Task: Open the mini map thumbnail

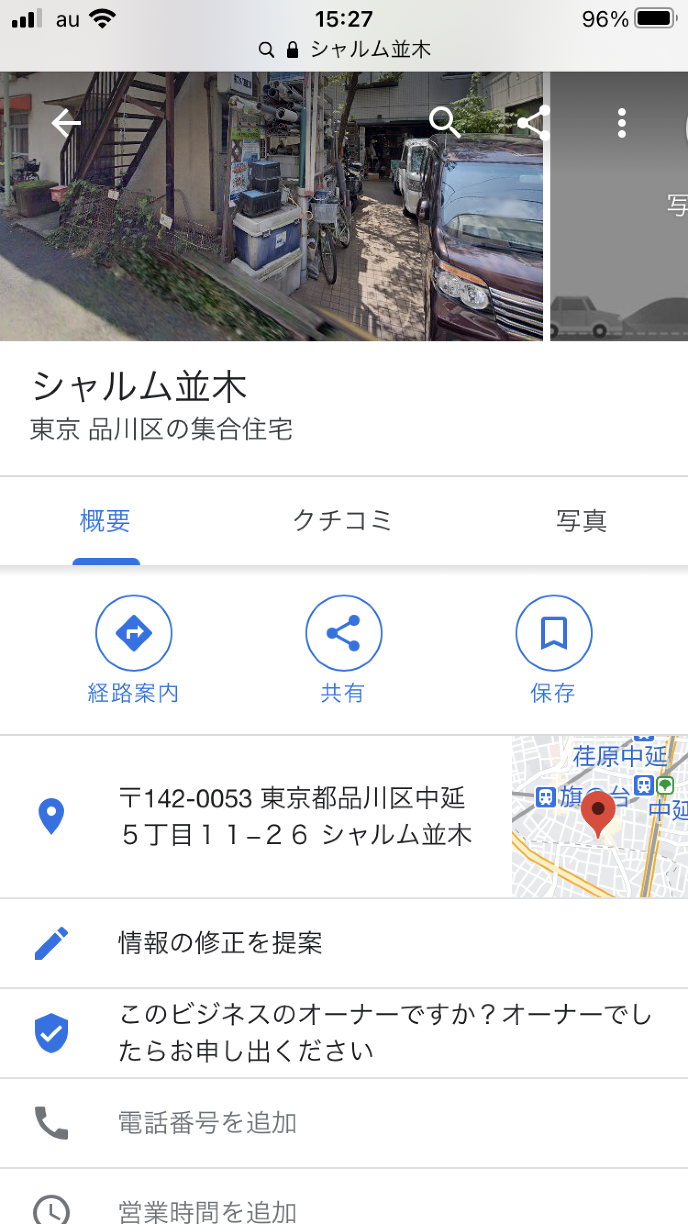Action: (x=599, y=816)
